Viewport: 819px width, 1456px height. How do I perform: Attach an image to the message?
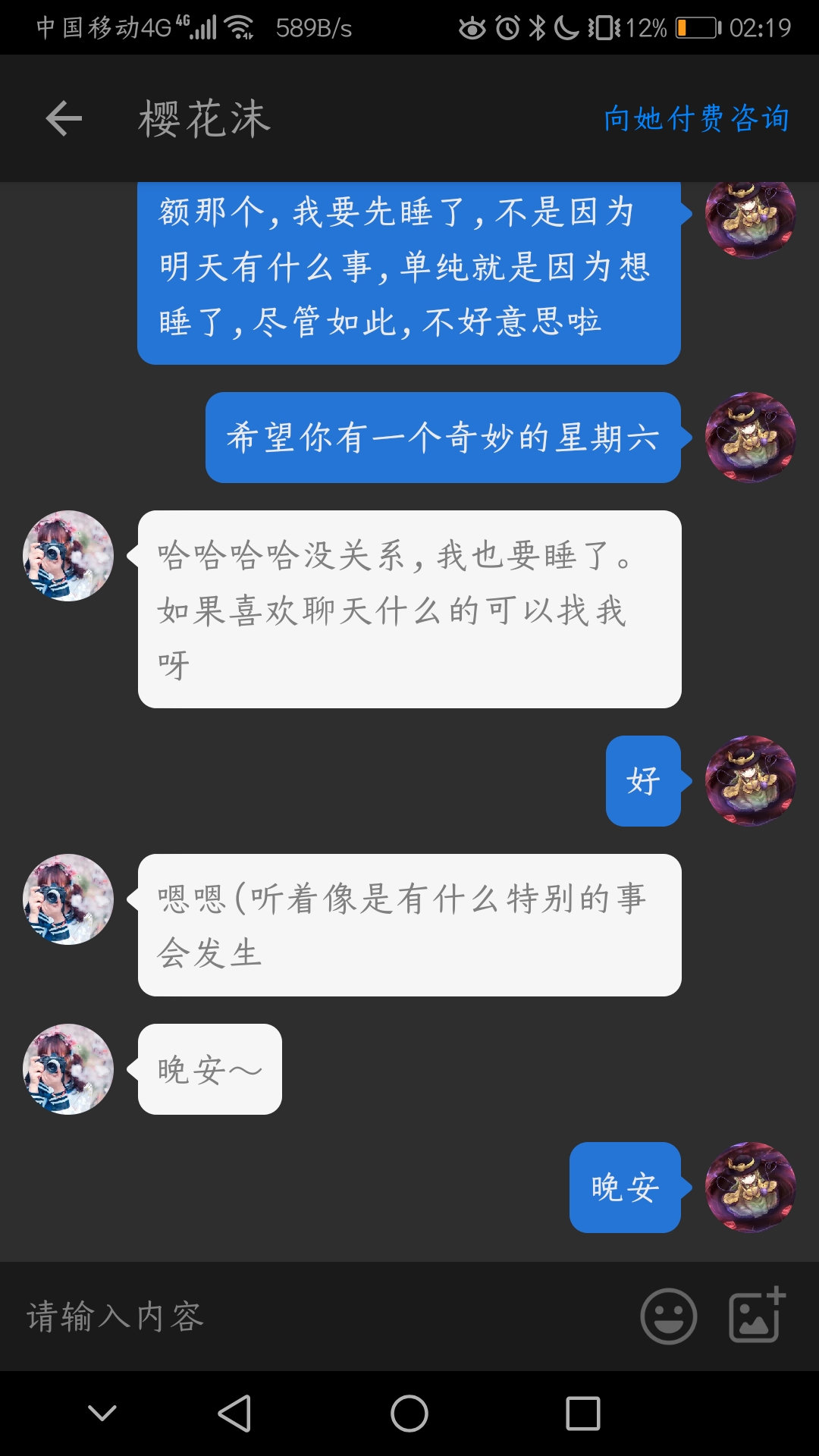pyautogui.click(x=756, y=1316)
